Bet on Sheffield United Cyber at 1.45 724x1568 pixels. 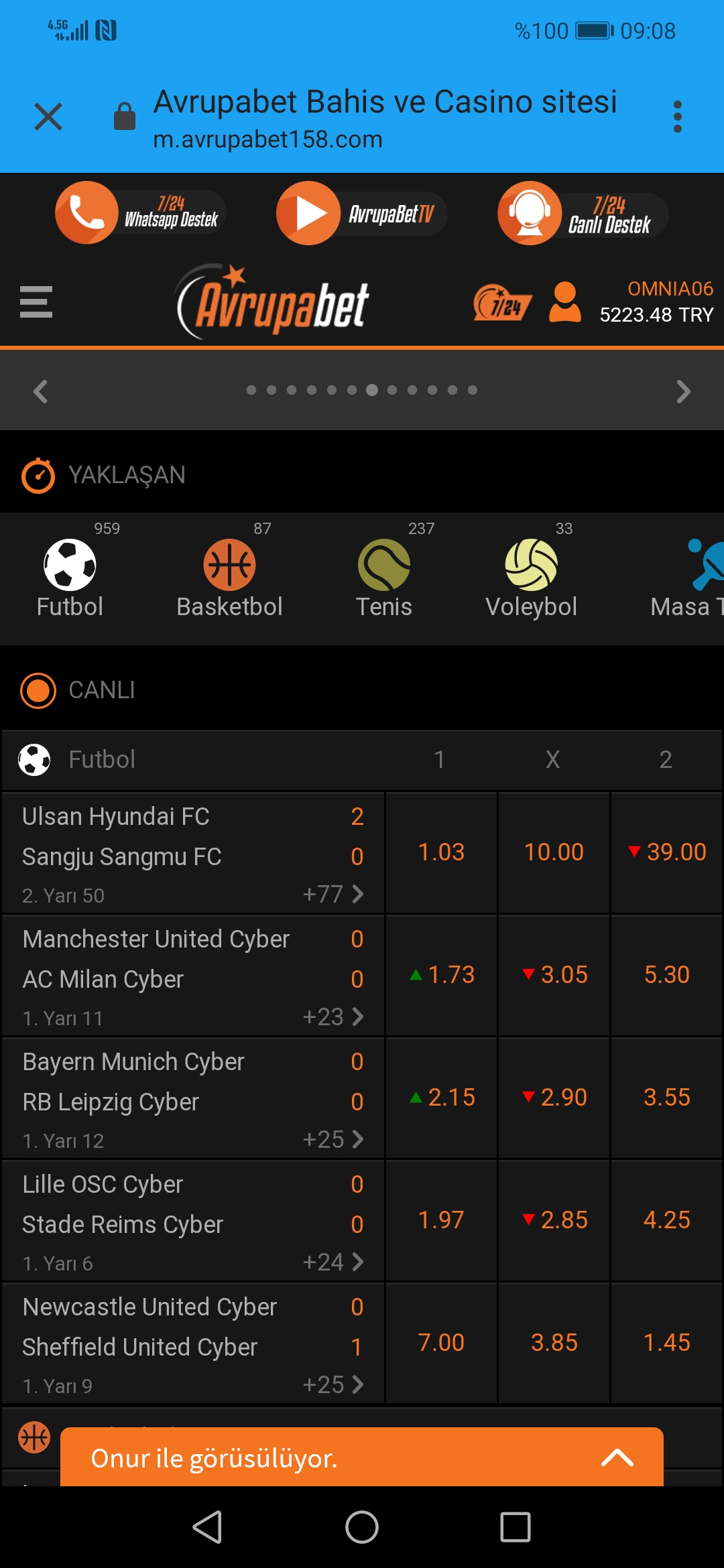click(666, 1343)
